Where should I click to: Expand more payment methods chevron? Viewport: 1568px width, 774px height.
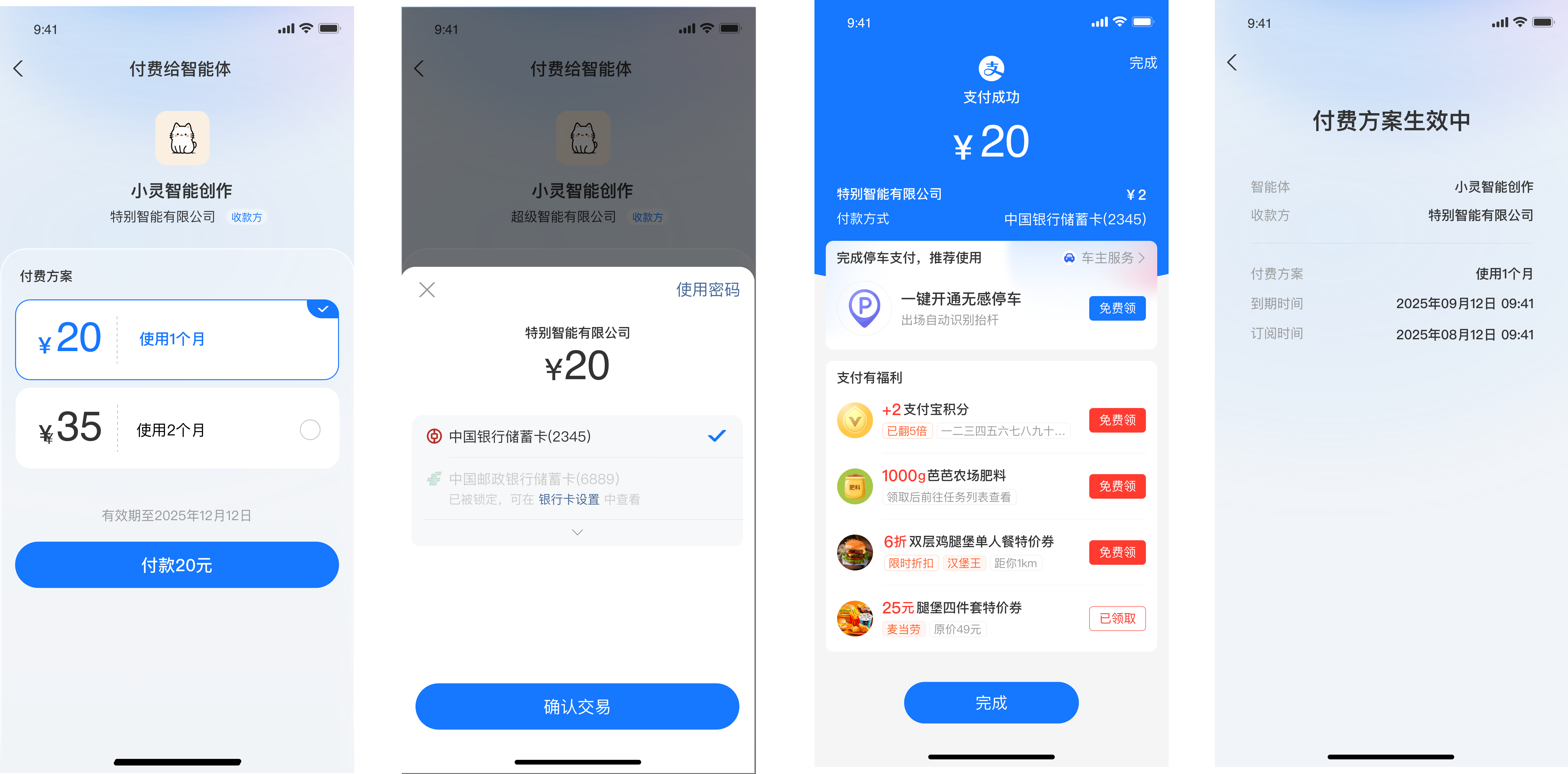pyautogui.click(x=577, y=532)
